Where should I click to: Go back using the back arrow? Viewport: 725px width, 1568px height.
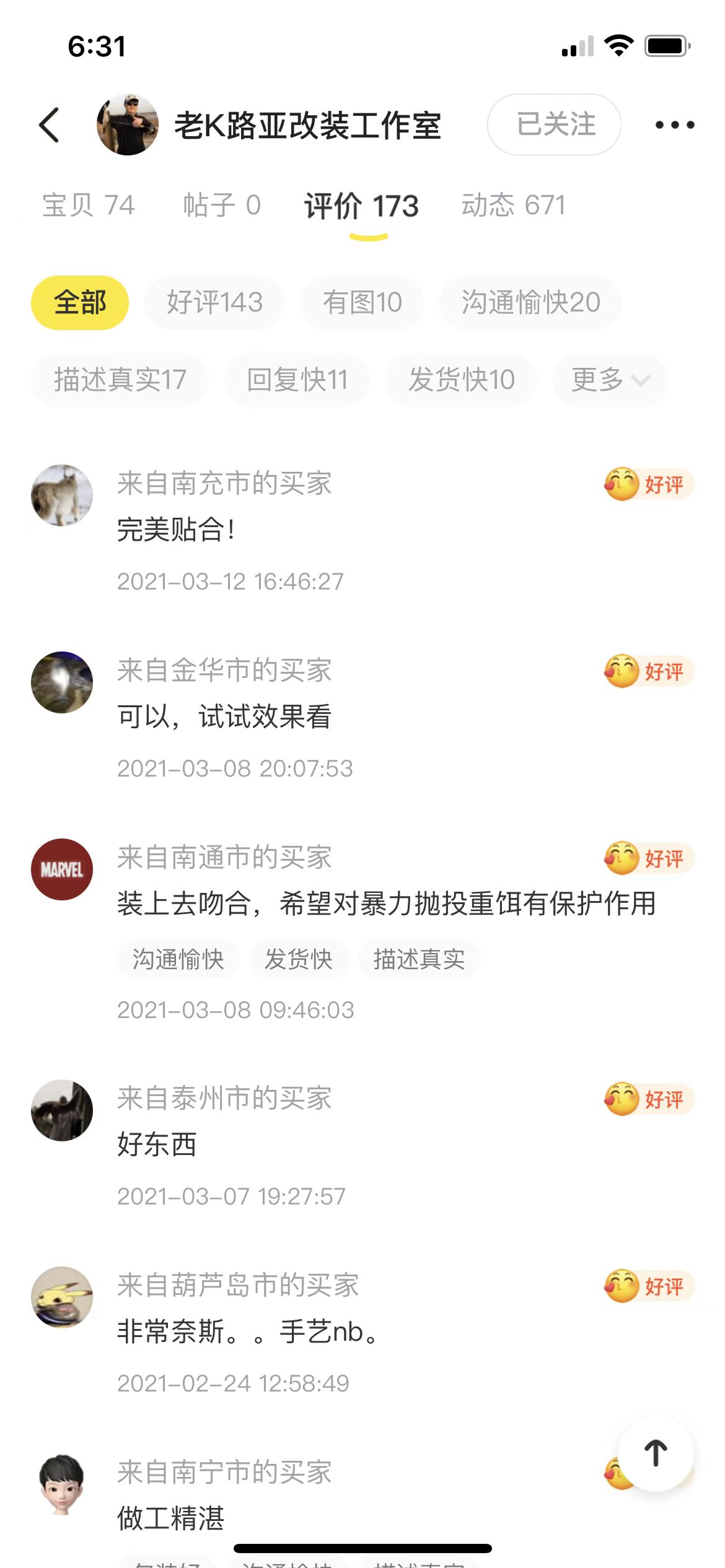tap(50, 124)
